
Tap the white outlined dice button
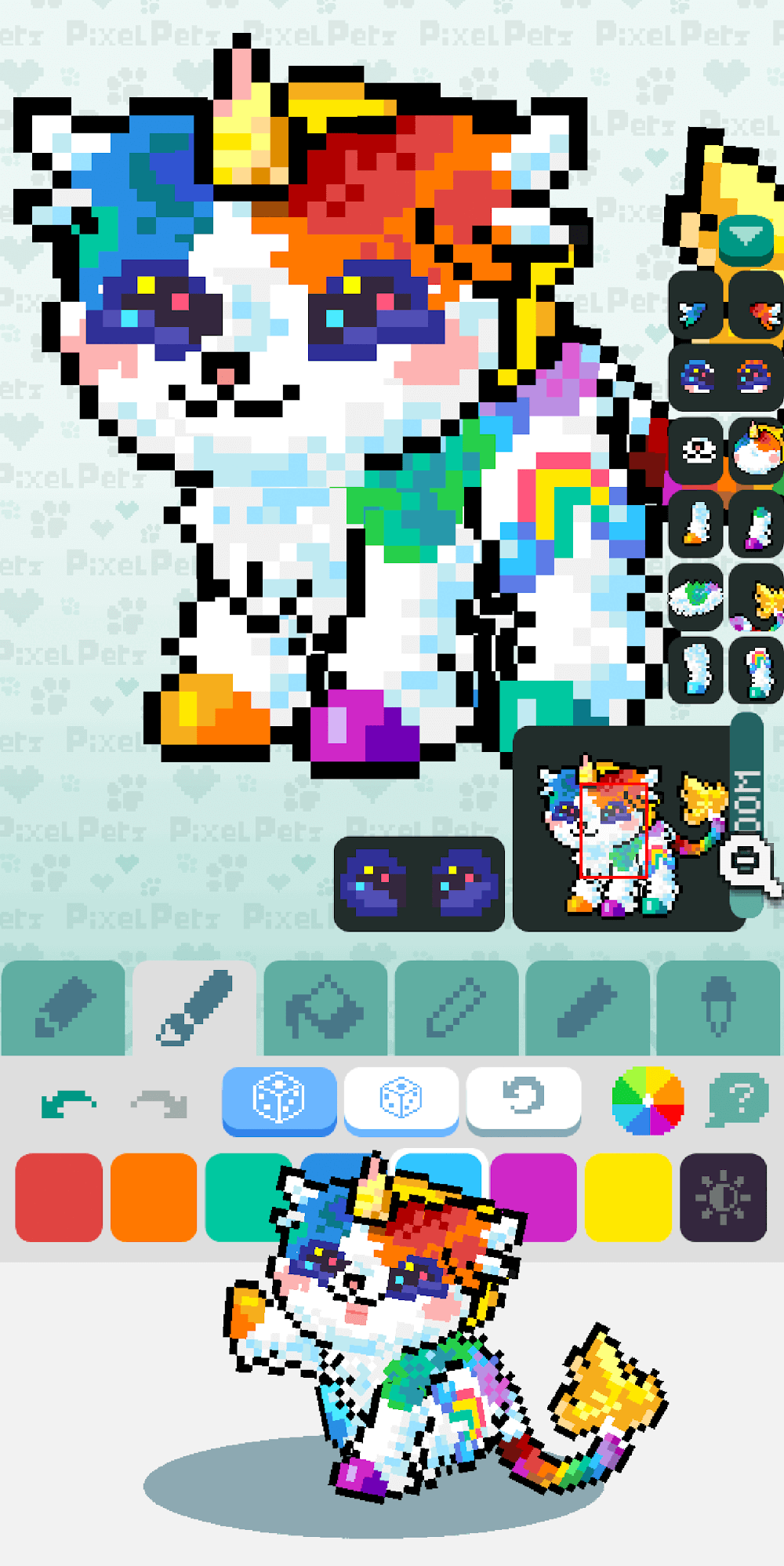401,1099
